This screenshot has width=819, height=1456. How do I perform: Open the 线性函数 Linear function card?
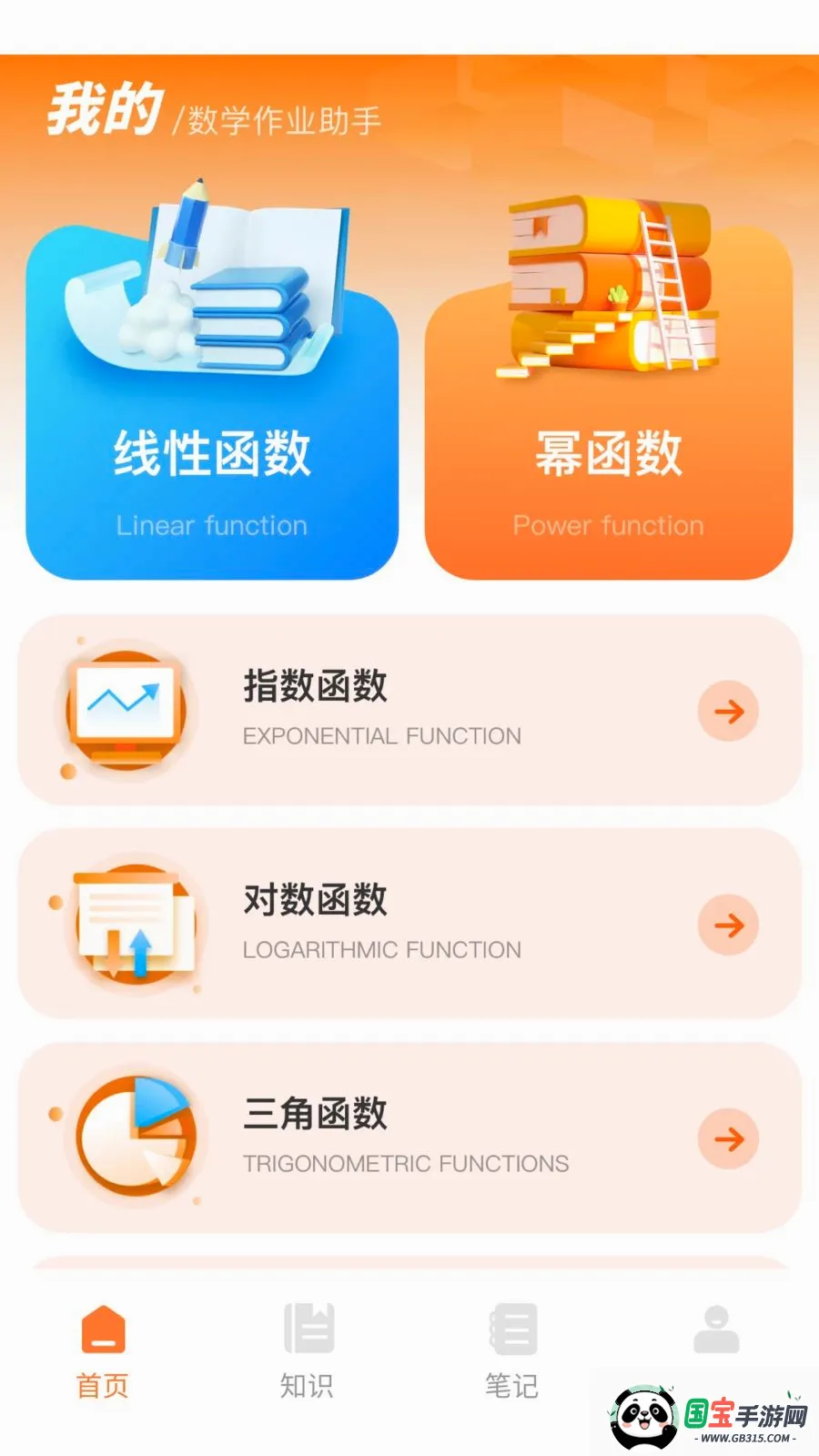coord(212,400)
